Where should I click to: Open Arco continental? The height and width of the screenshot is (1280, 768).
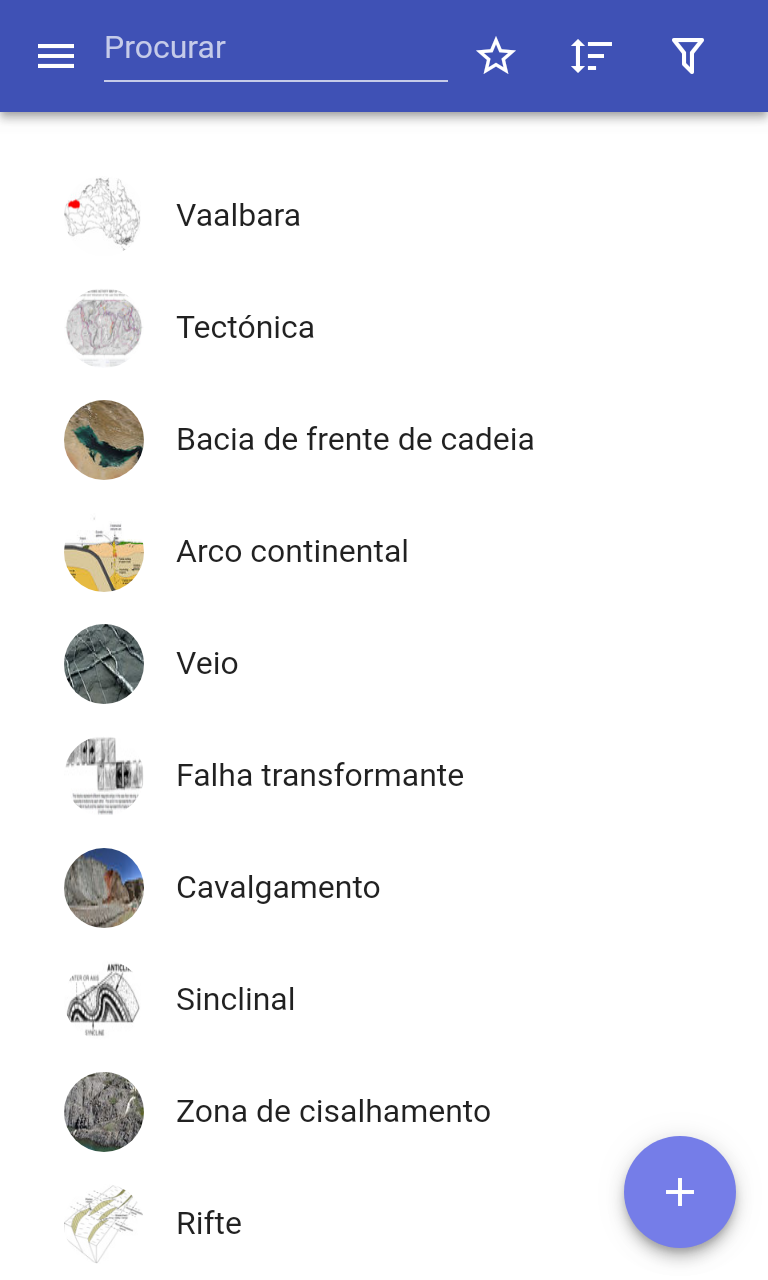(x=384, y=552)
